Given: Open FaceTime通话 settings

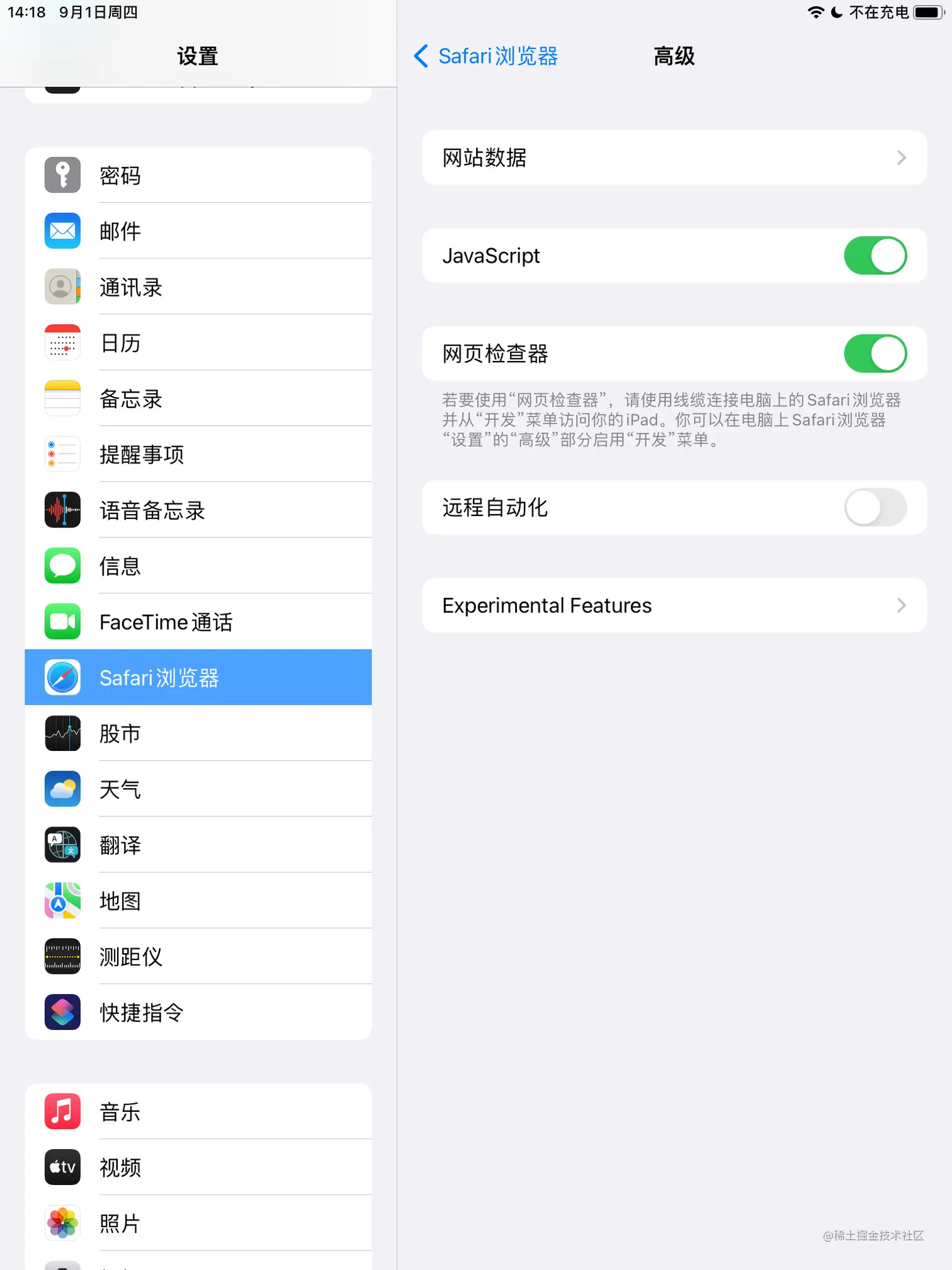Looking at the screenshot, I should point(198,622).
